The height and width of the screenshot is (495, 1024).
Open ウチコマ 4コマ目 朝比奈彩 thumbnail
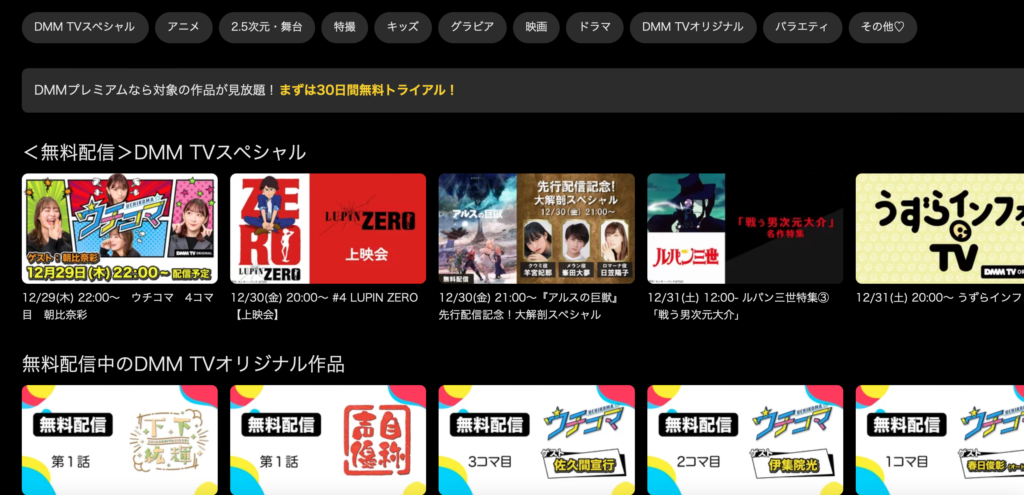pyautogui.click(x=120, y=229)
